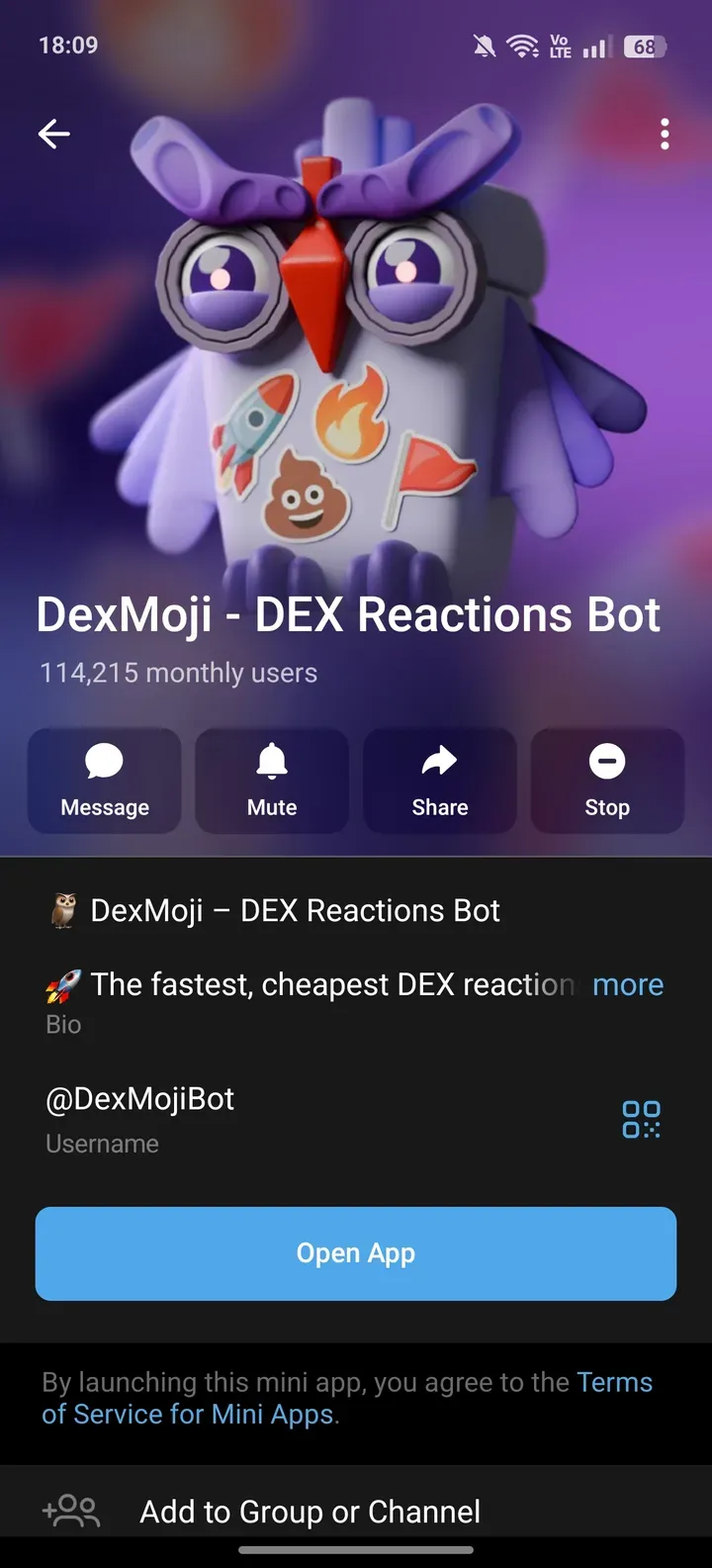This screenshot has height=1568, width=712.
Task: Open Terms of Service for Mini Apps
Action: point(188,1414)
